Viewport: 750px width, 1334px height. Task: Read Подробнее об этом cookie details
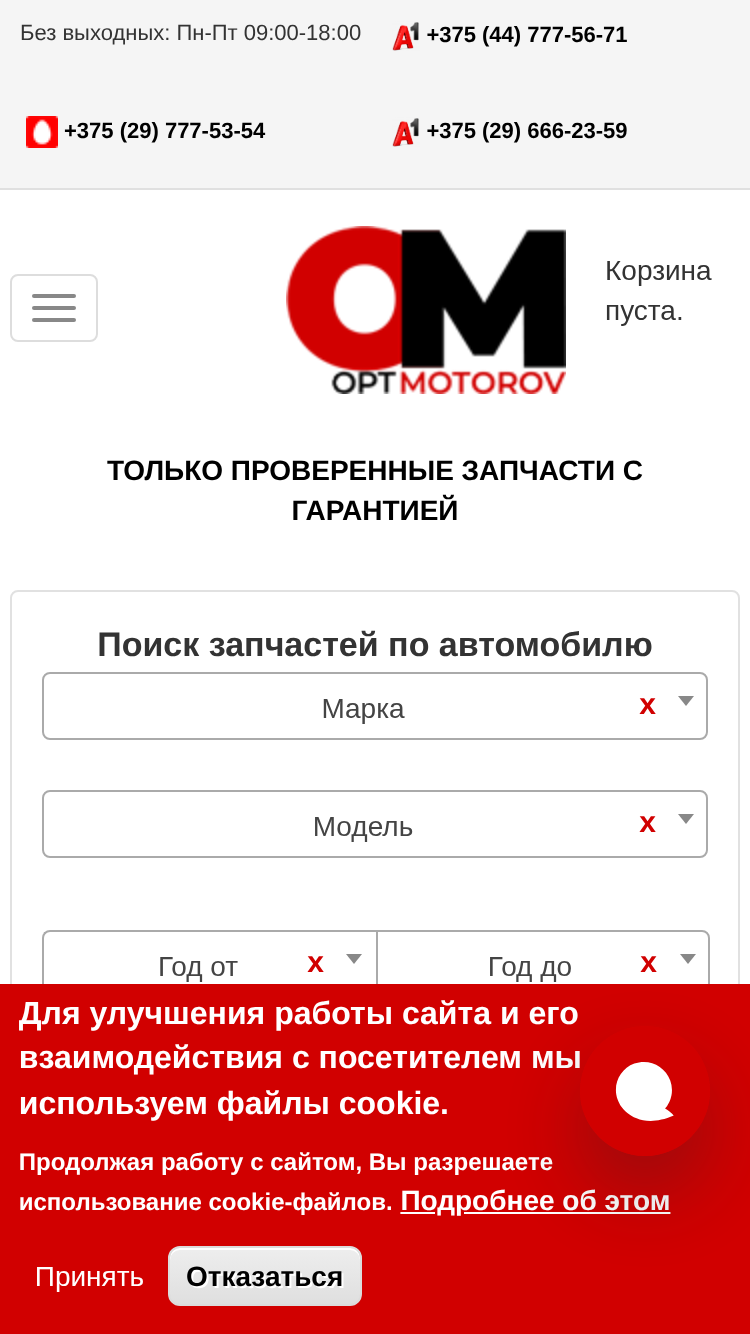[535, 1200]
